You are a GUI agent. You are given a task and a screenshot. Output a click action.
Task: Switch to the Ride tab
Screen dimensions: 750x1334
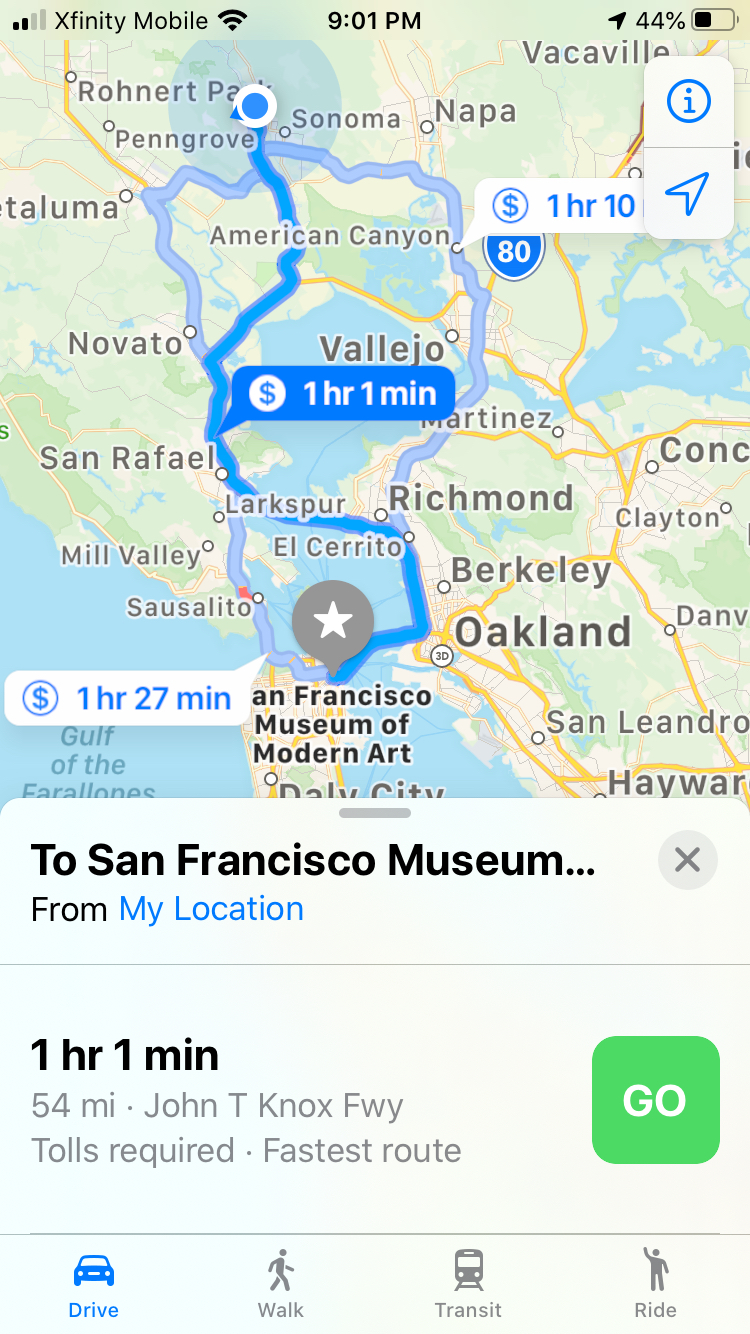click(x=655, y=1284)
